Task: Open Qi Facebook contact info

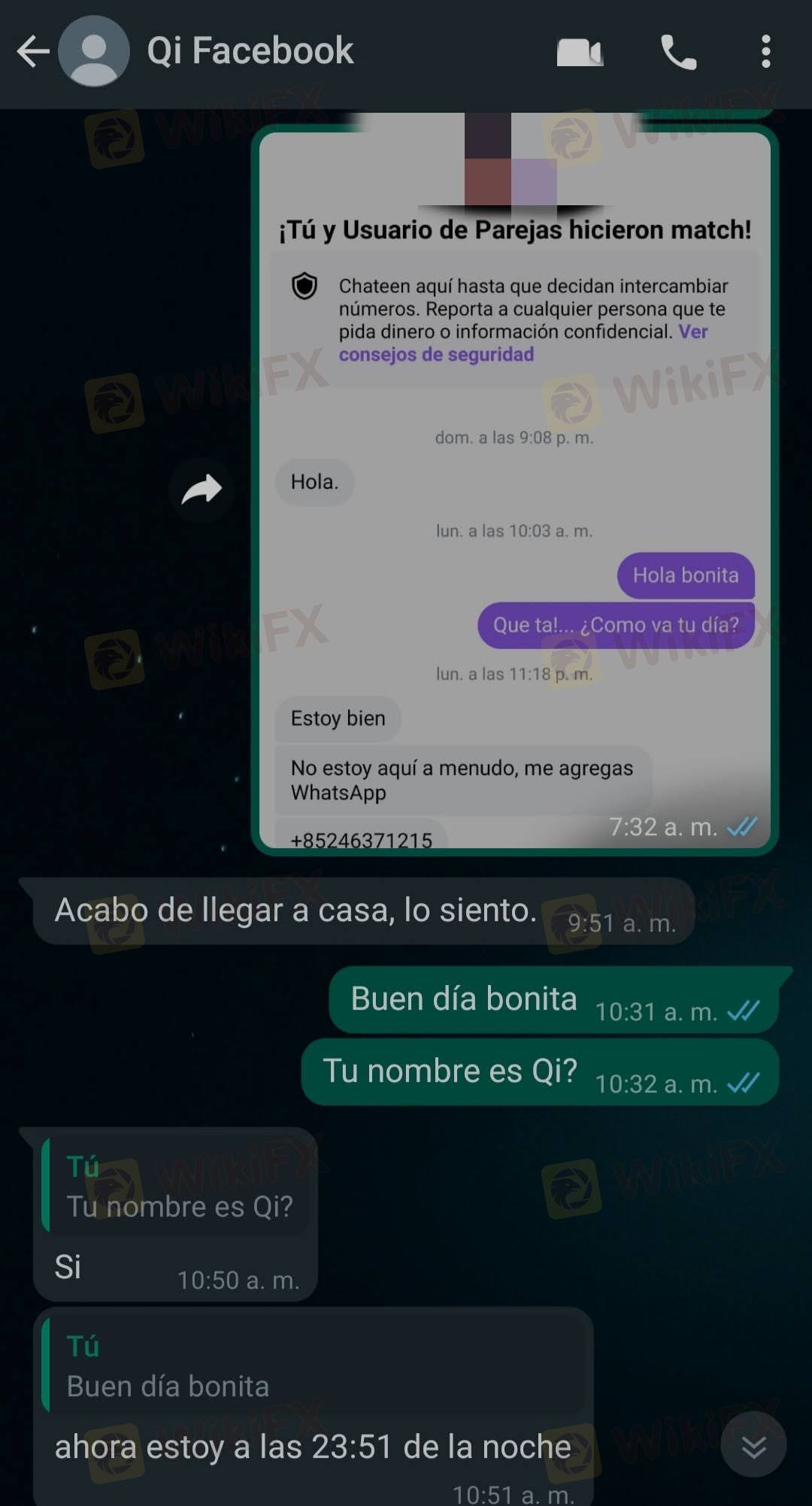Action: (x=250, y=52)
